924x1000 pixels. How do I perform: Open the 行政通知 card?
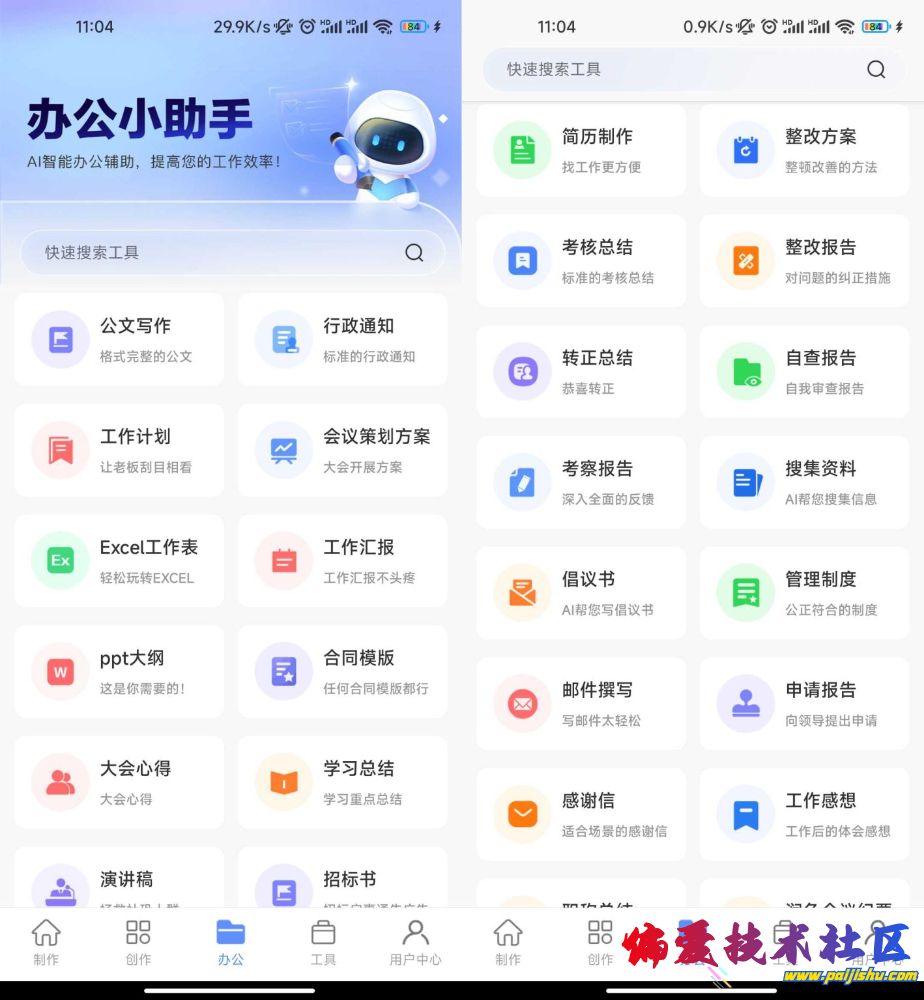(x=342, y=339)
